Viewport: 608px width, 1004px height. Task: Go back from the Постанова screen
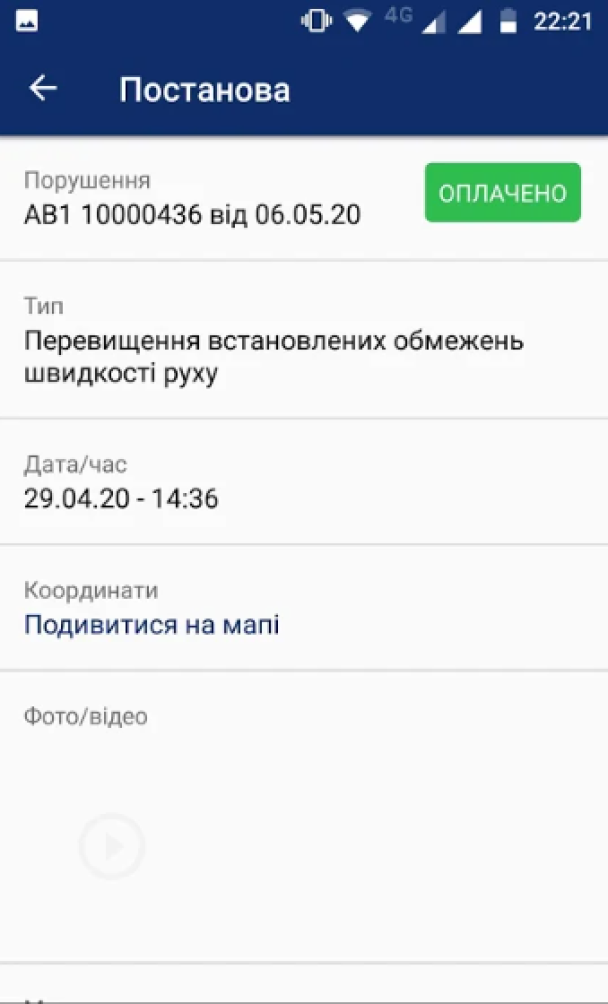43,89
